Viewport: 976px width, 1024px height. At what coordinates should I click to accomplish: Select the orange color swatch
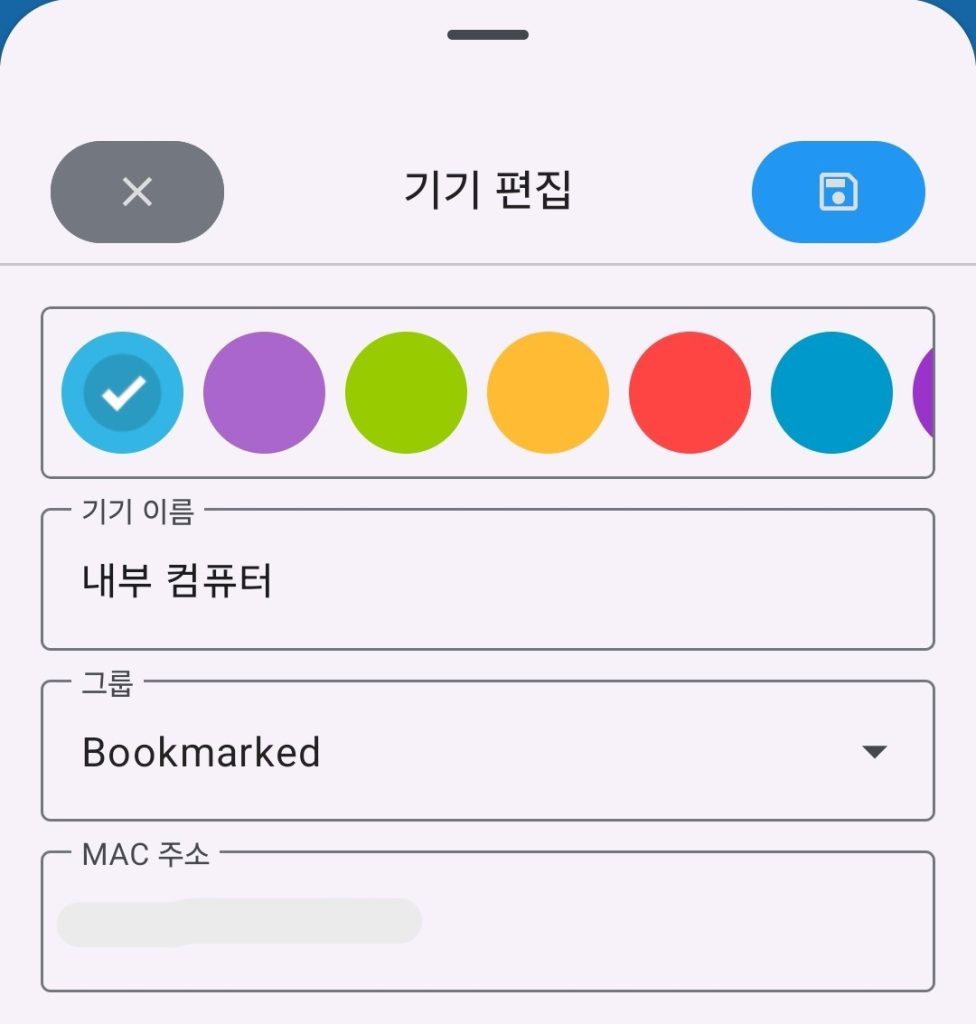coord(548,393)
